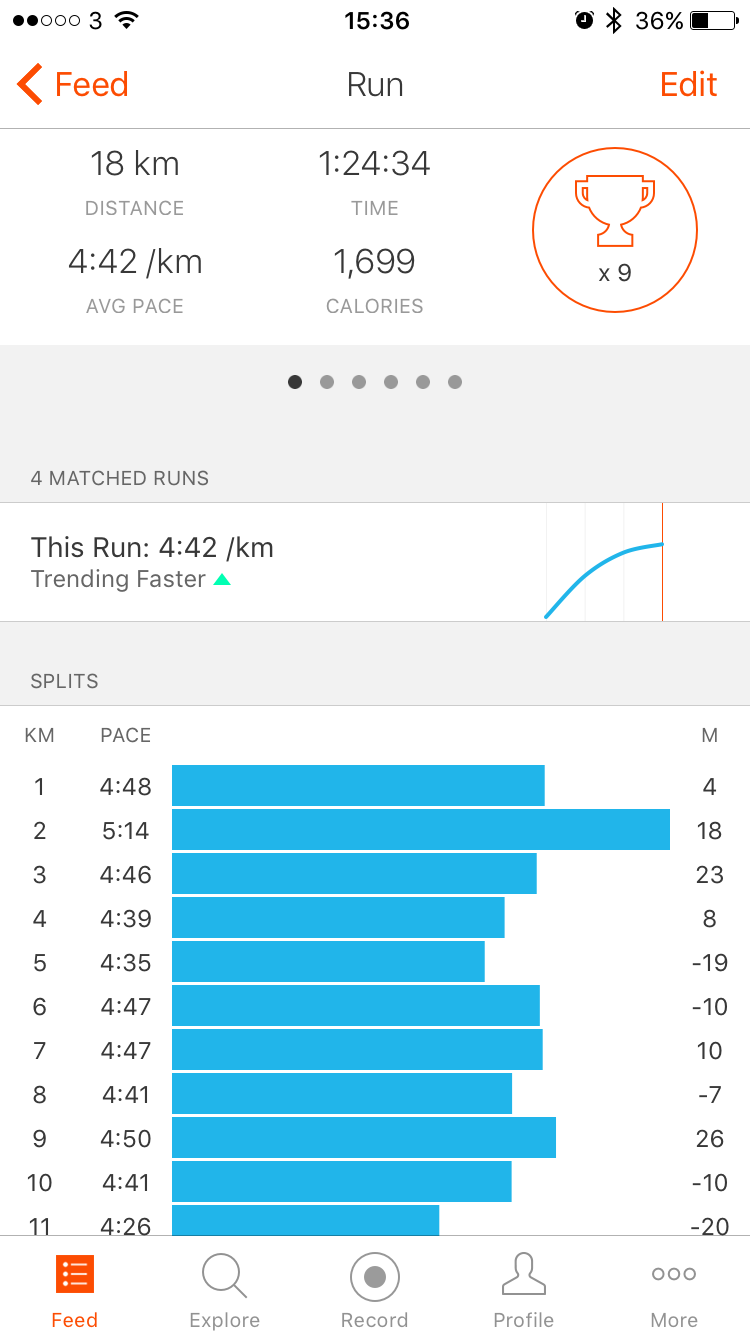Select the last page indicator dot

[x=455, y=381]
